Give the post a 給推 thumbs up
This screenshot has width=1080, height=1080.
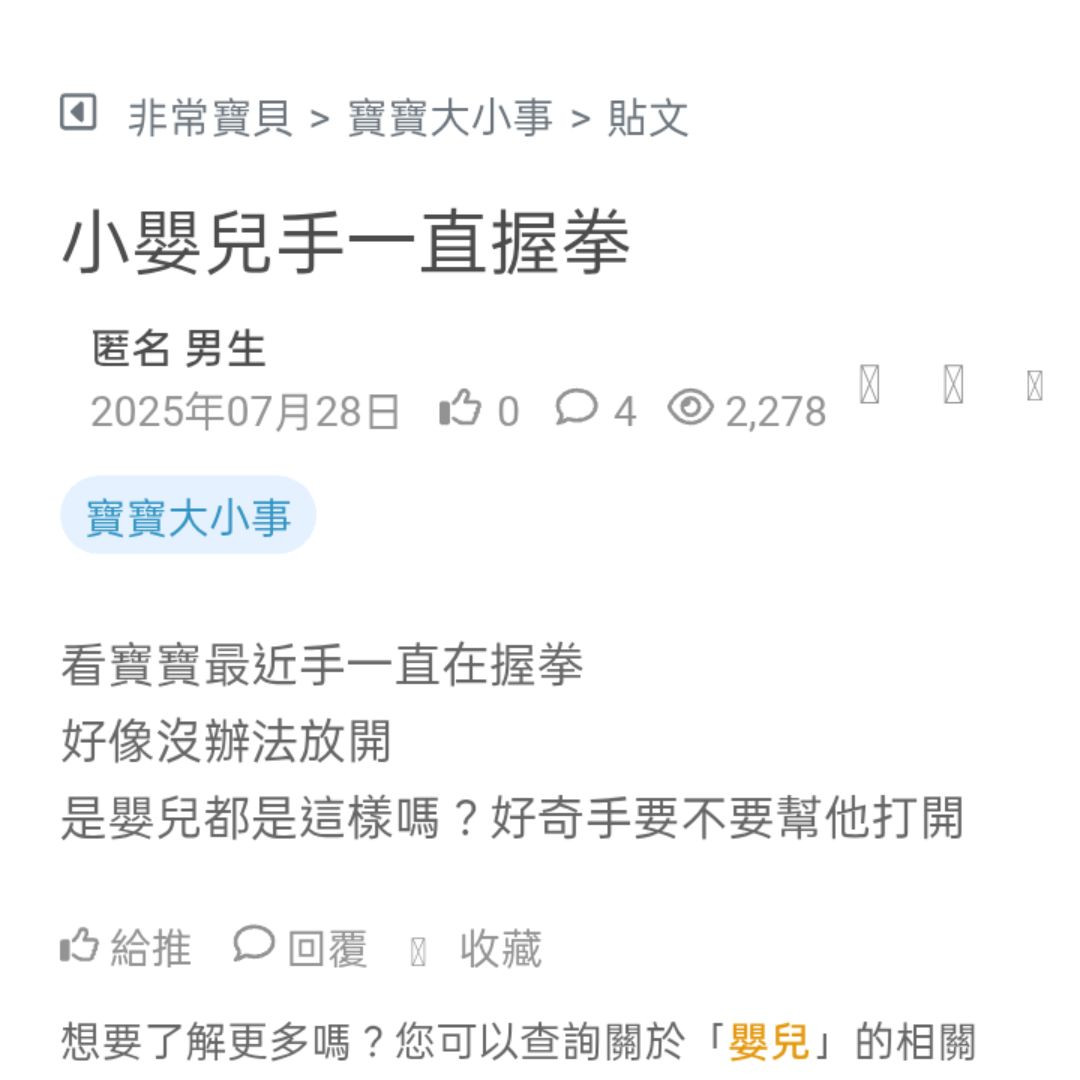pos(126,947)
